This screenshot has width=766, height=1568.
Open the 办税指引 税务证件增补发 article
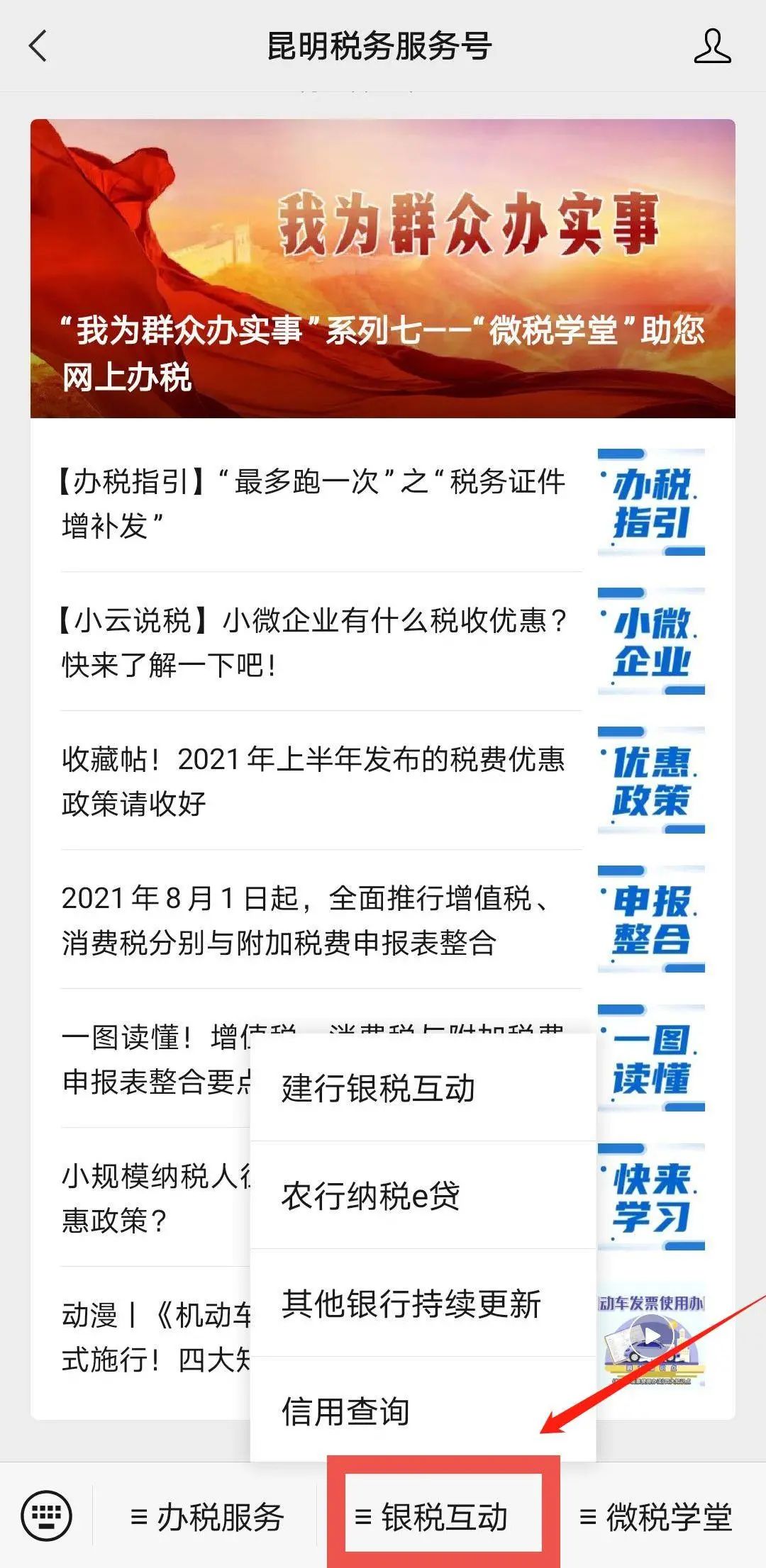point(383,503)
